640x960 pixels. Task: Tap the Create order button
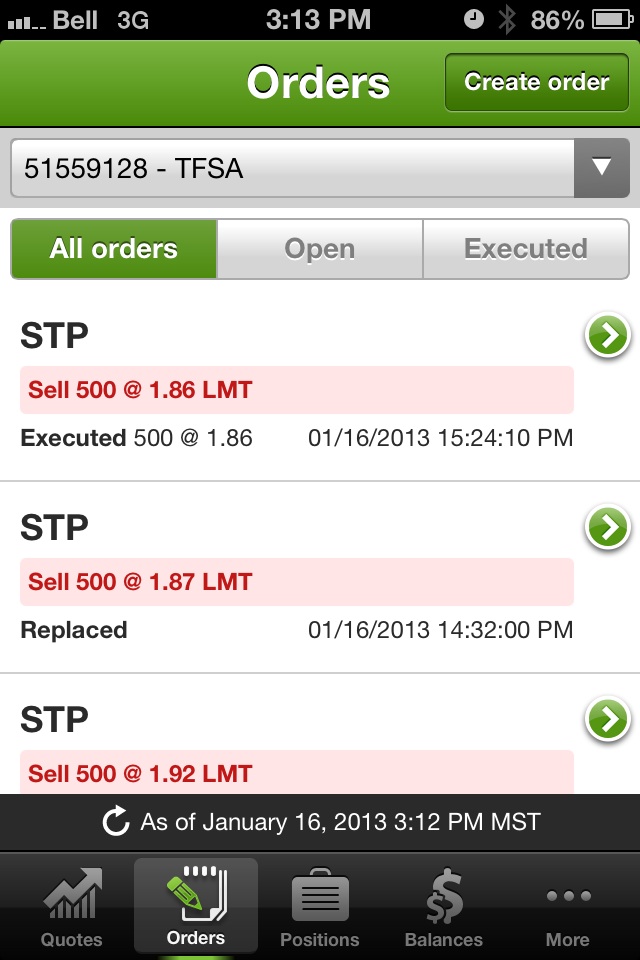coord(537,82)
